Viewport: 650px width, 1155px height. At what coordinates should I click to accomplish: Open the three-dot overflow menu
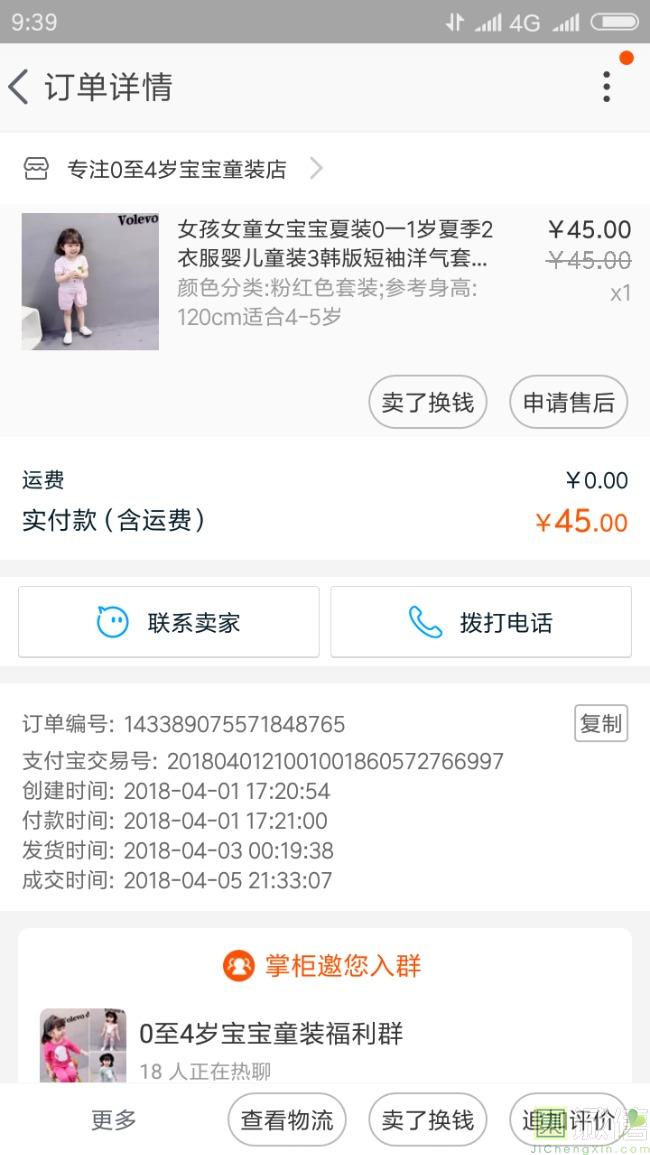[606, 87]
